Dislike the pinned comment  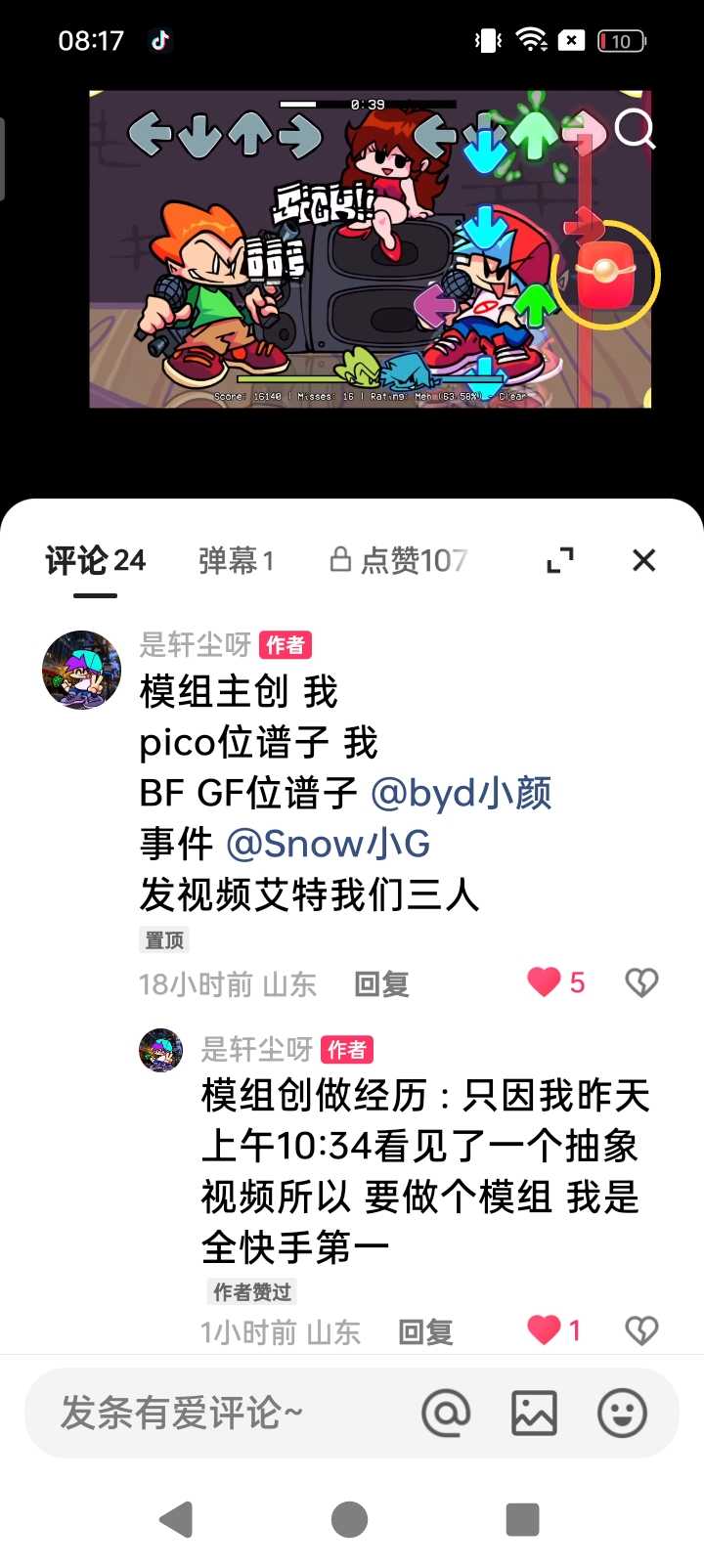point(641,981)
